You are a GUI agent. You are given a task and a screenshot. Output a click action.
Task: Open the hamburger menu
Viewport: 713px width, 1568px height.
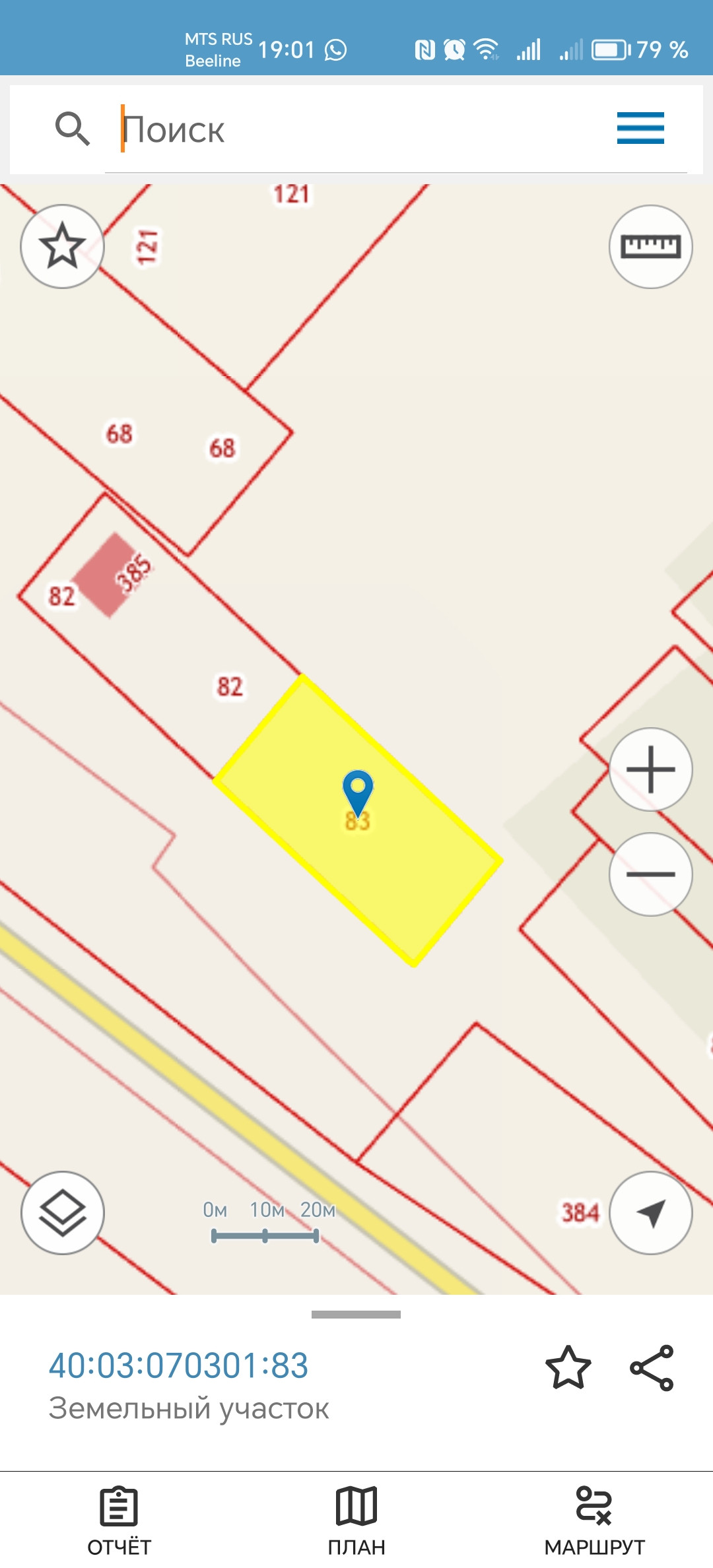pos(640,128)
